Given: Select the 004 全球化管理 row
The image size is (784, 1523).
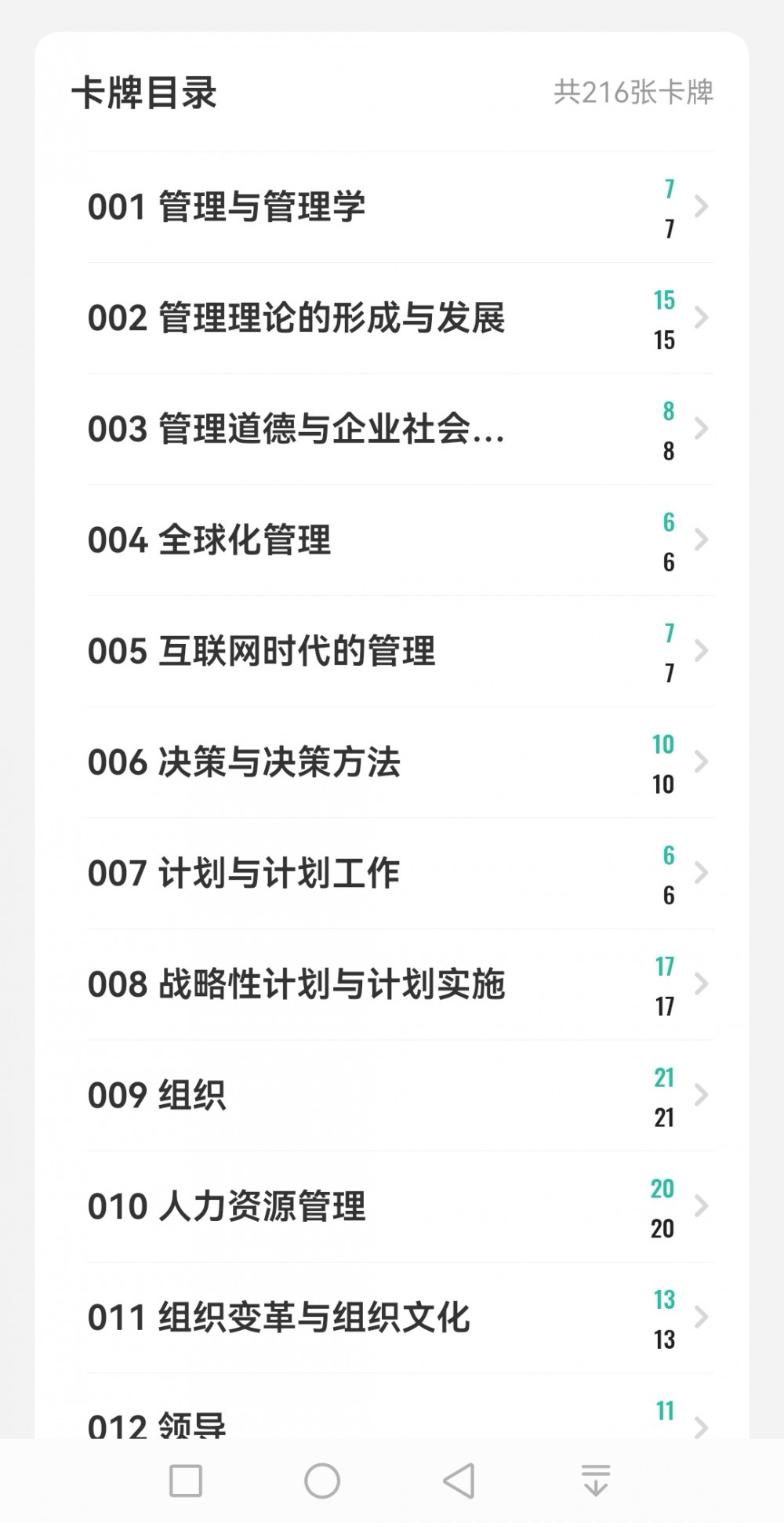Looking at the screenshot, I should (400, 540).
